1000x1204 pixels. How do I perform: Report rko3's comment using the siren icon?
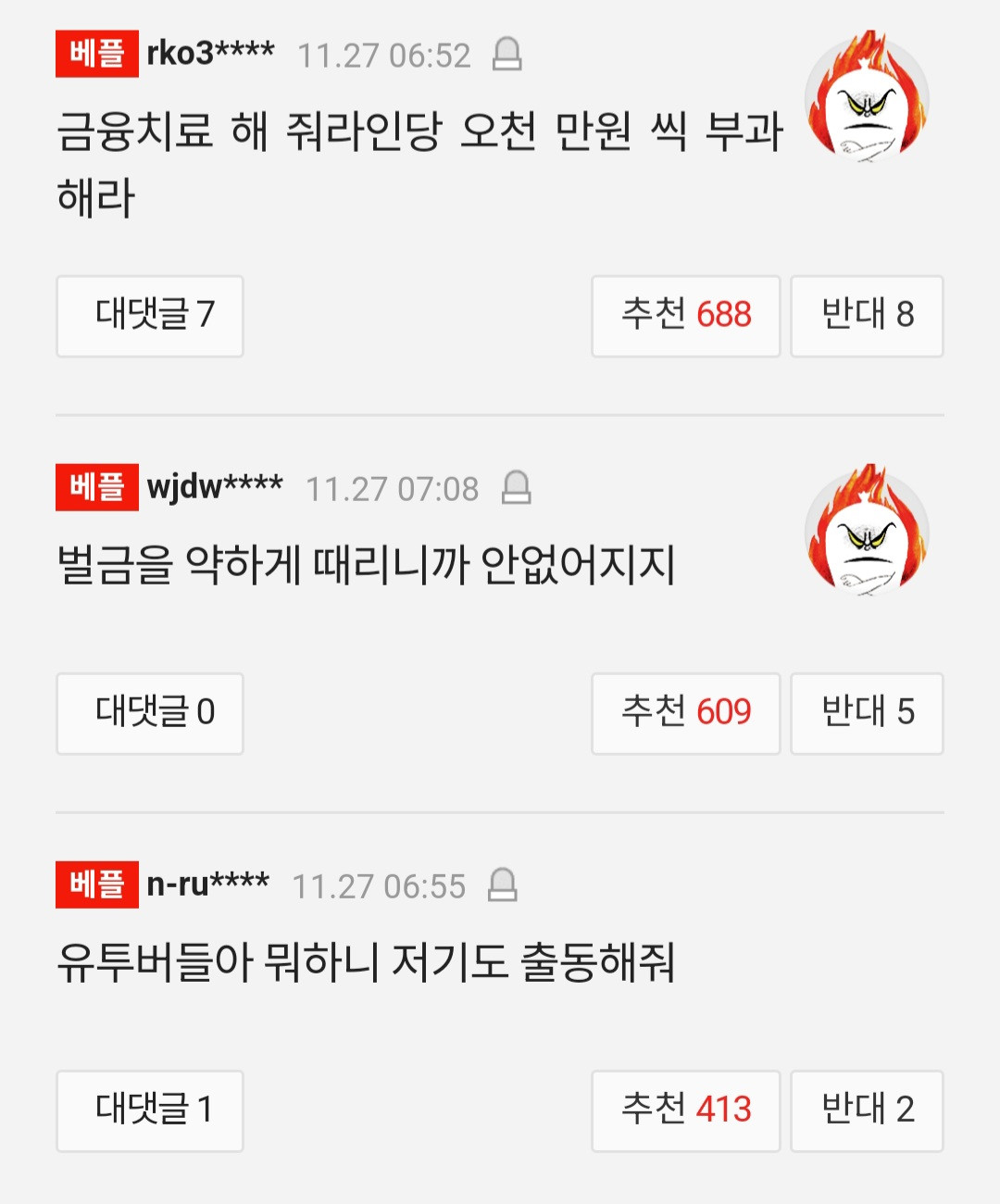pyautogui.click(x=506, y=55)
